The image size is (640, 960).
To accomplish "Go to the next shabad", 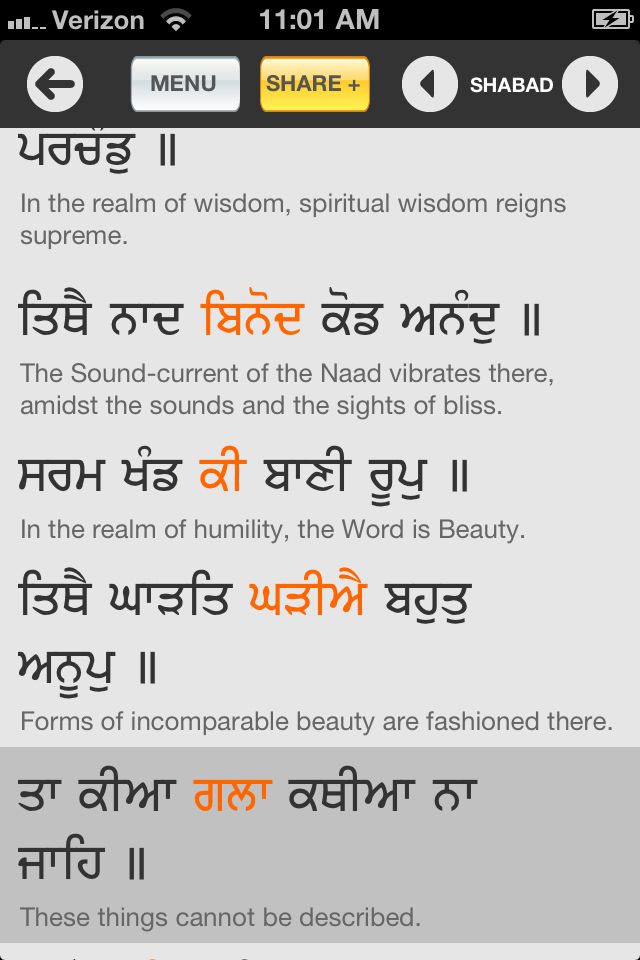I will click(x=590, y=84).
